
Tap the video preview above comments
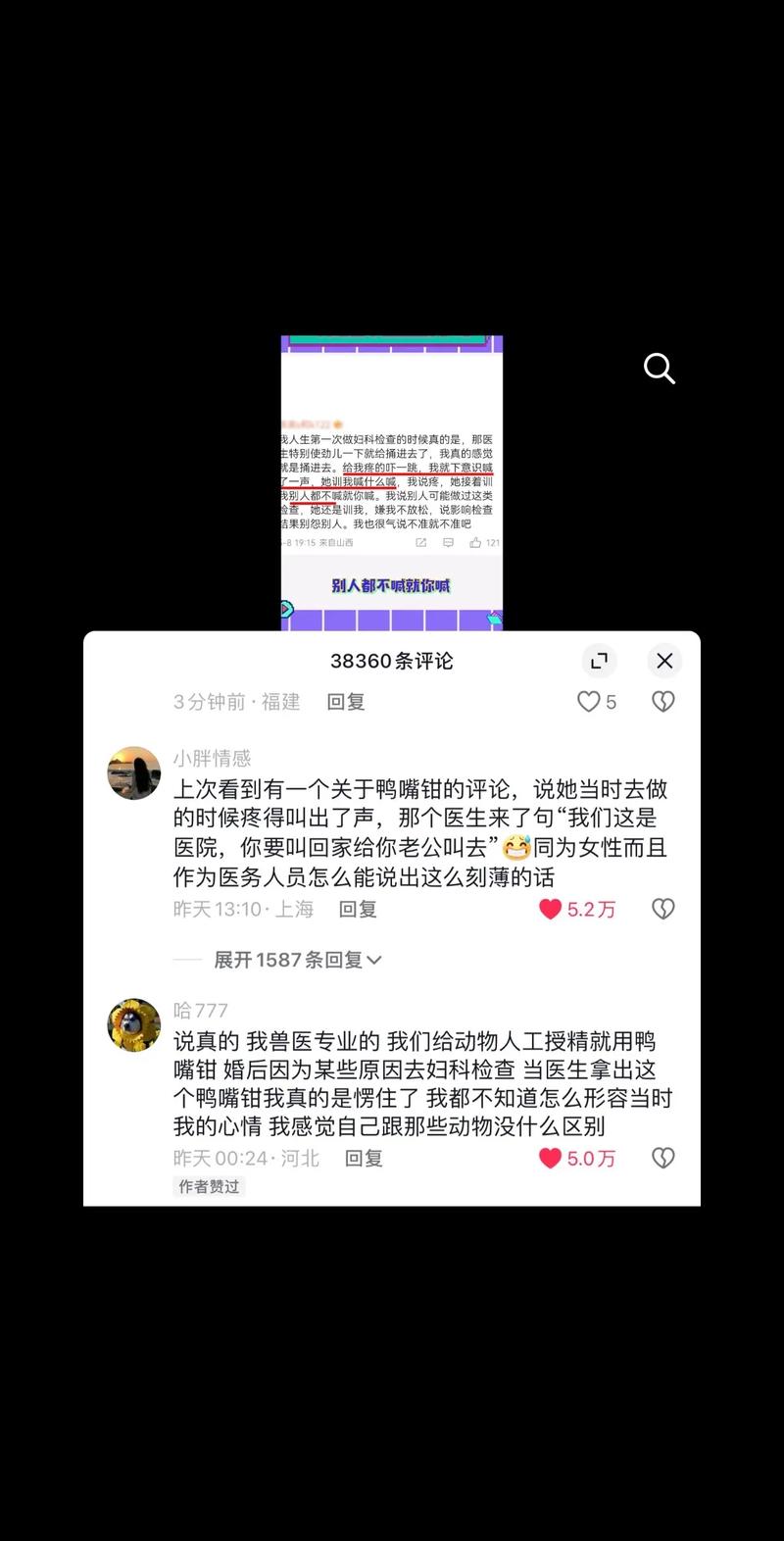point(392,482)
